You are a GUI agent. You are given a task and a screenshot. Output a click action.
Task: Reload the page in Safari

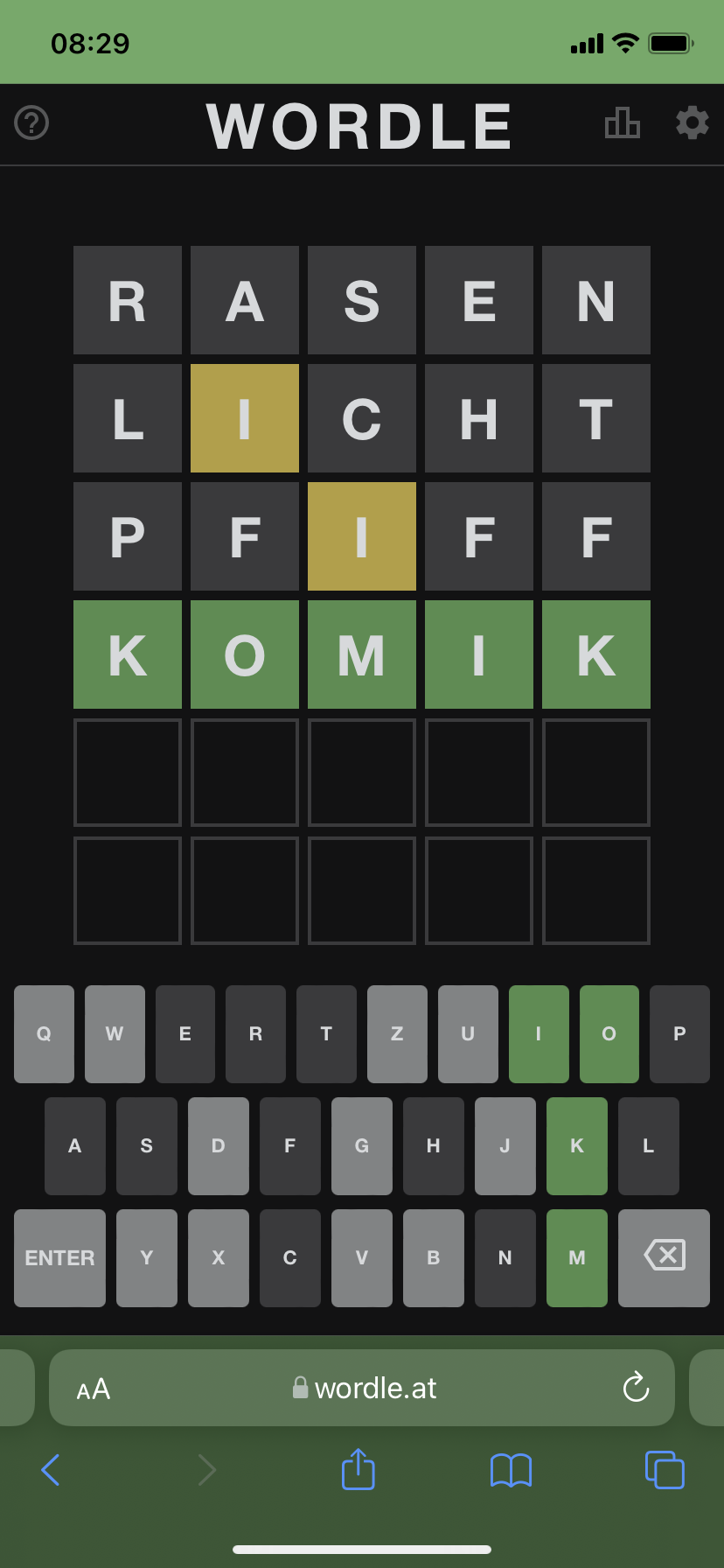[x=636, y=1387]
